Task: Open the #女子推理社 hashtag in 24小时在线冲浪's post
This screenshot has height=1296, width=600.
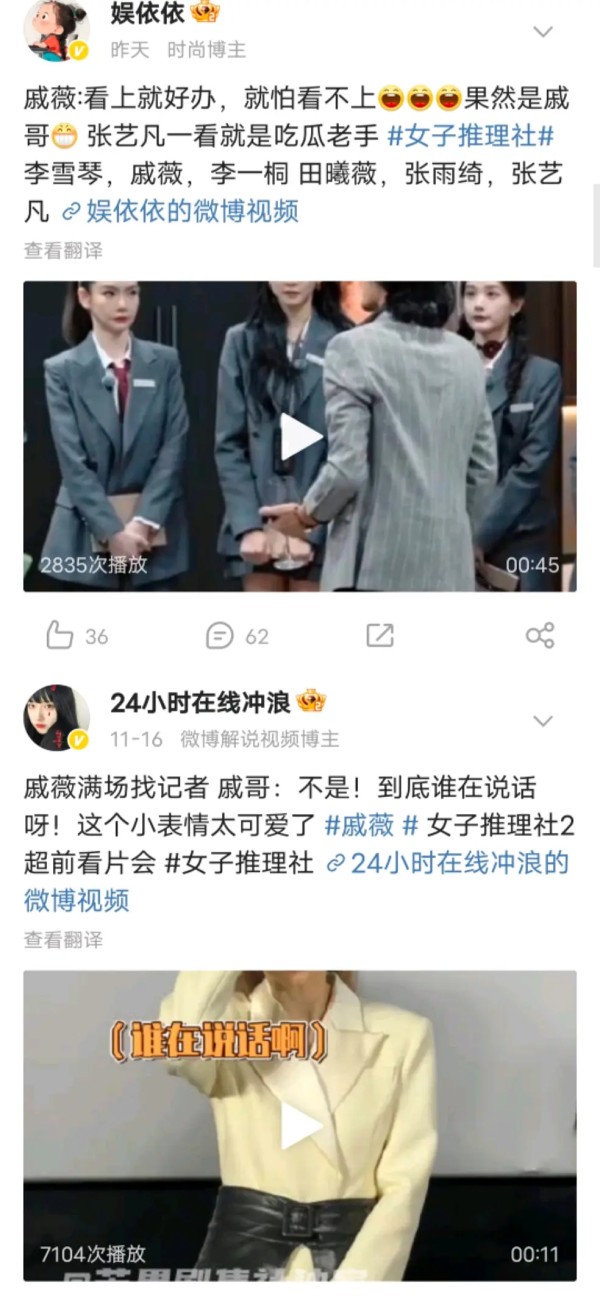Action: [x=239, y=863]
